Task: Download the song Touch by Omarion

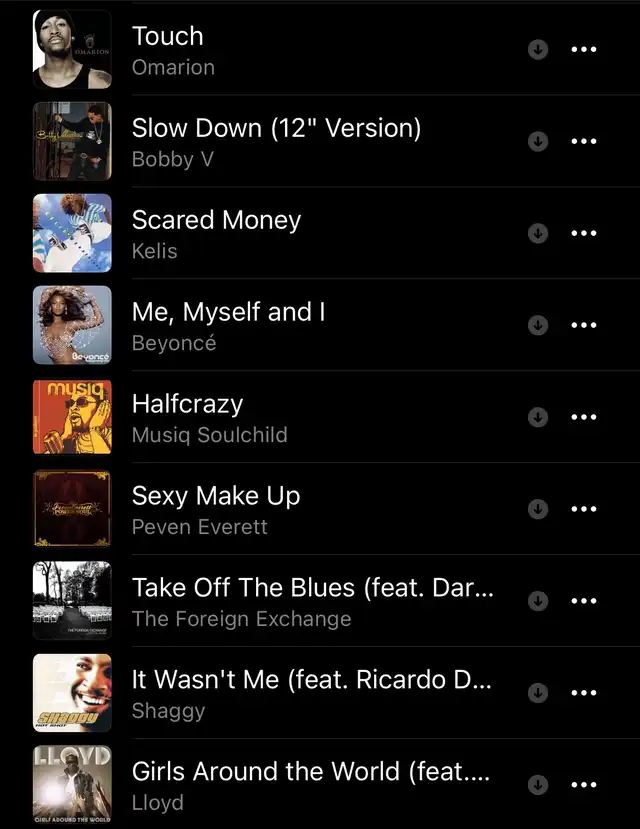Action: coord(538,49)
